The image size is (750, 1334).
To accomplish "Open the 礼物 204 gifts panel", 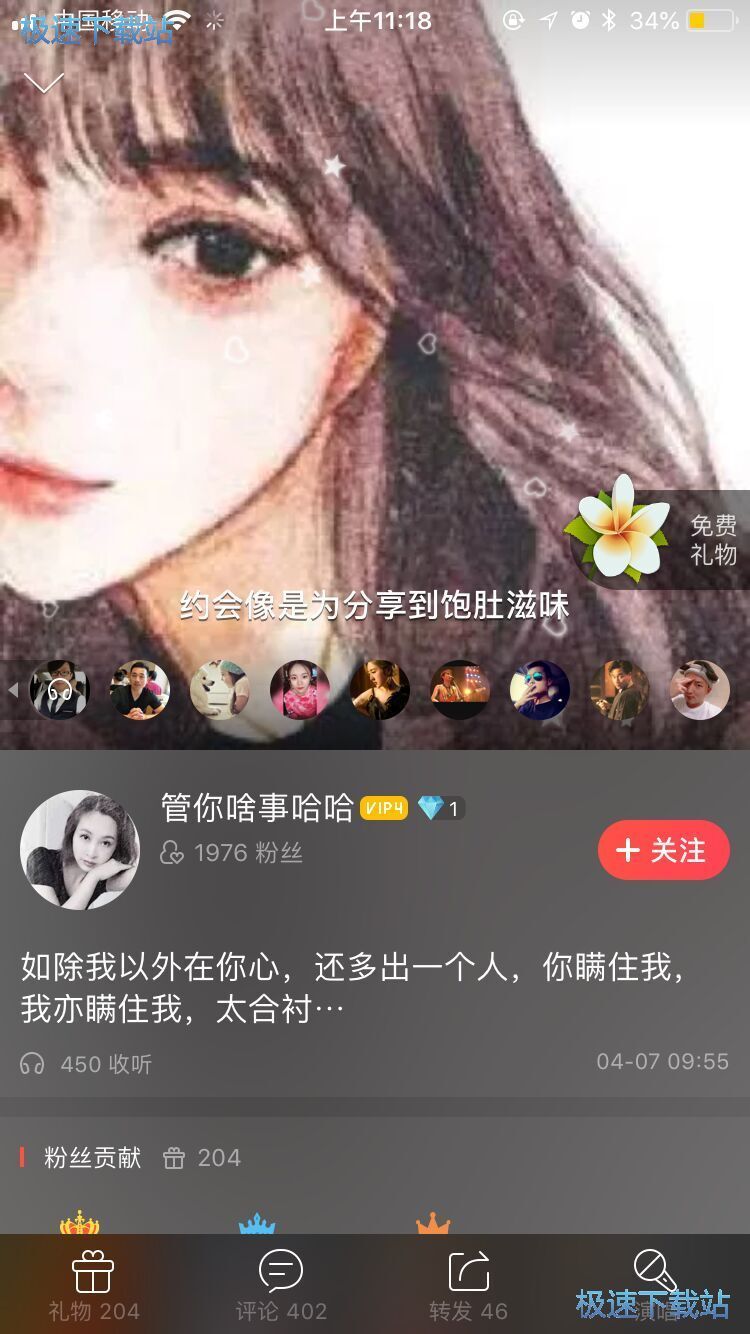I will (x=93, y=1287).
